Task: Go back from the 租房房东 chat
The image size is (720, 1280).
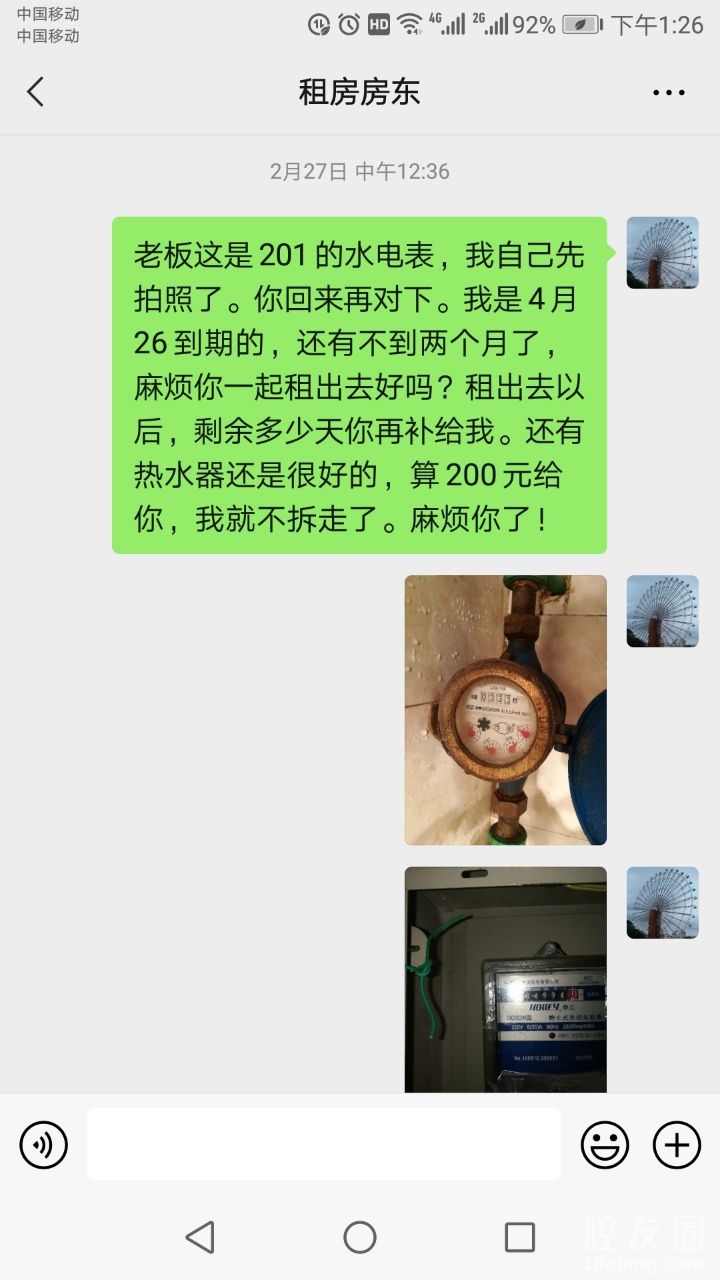Action: (36, 92)
